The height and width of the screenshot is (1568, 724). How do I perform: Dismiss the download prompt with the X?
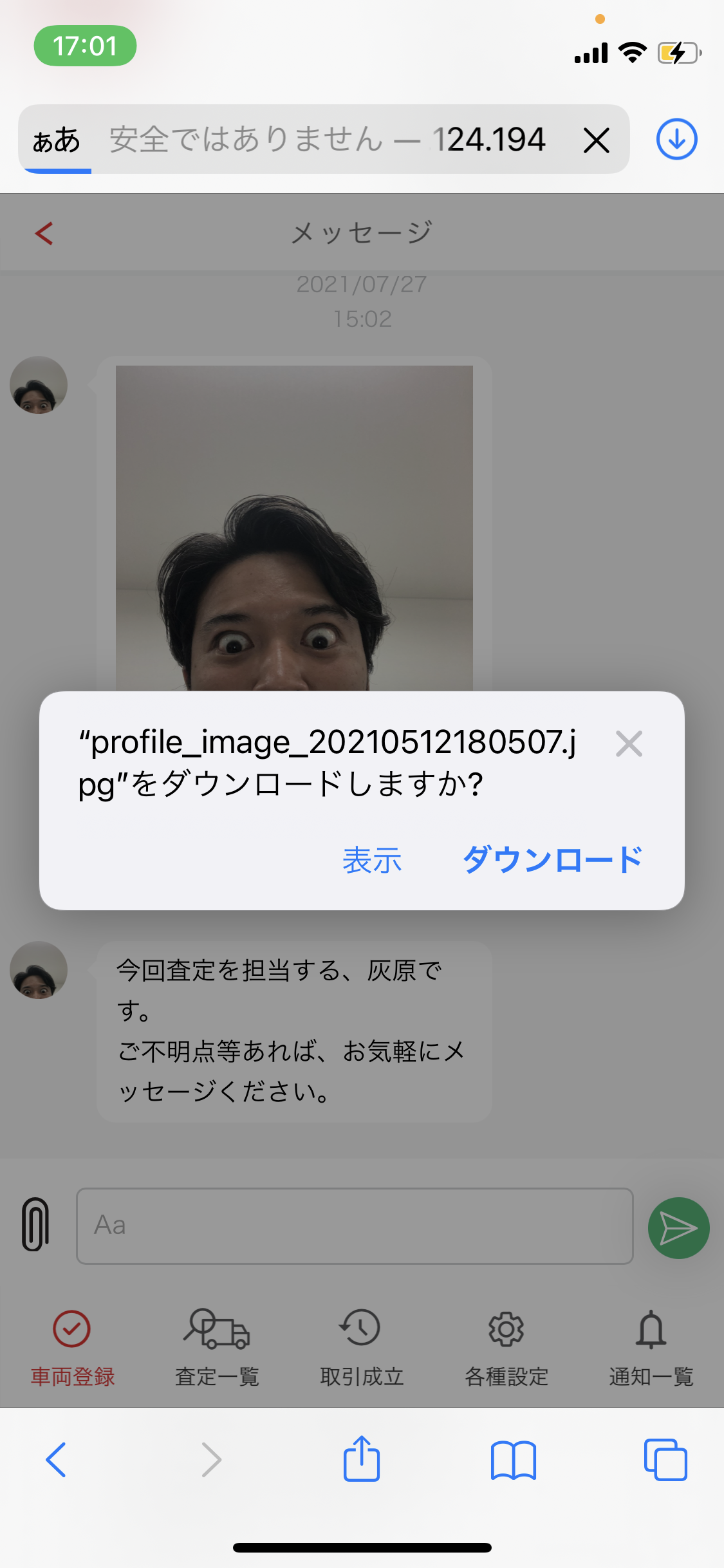pyautogui.click(x=629, y=744)
